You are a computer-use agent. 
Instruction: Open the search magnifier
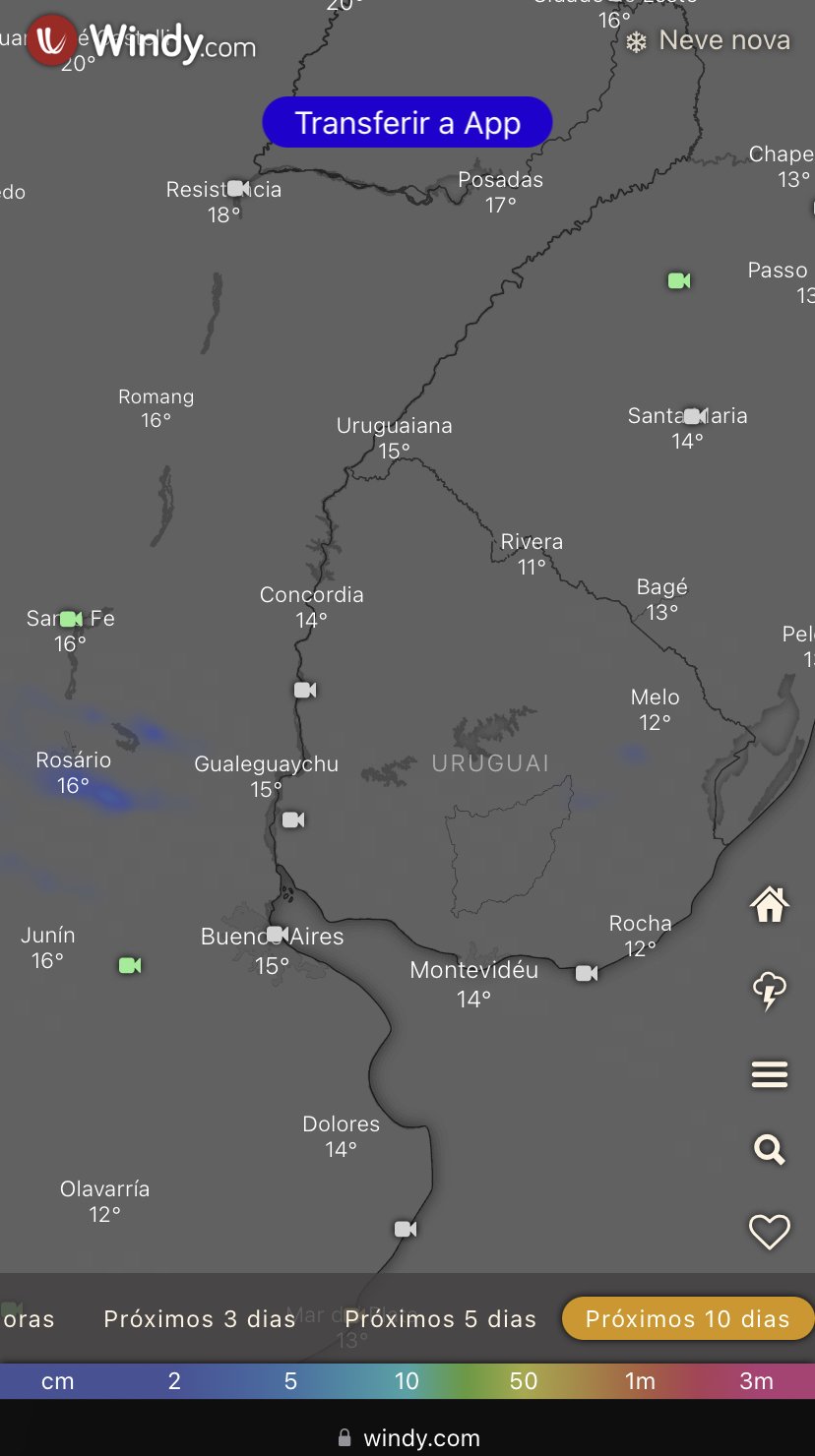[x=769, y=1149]
